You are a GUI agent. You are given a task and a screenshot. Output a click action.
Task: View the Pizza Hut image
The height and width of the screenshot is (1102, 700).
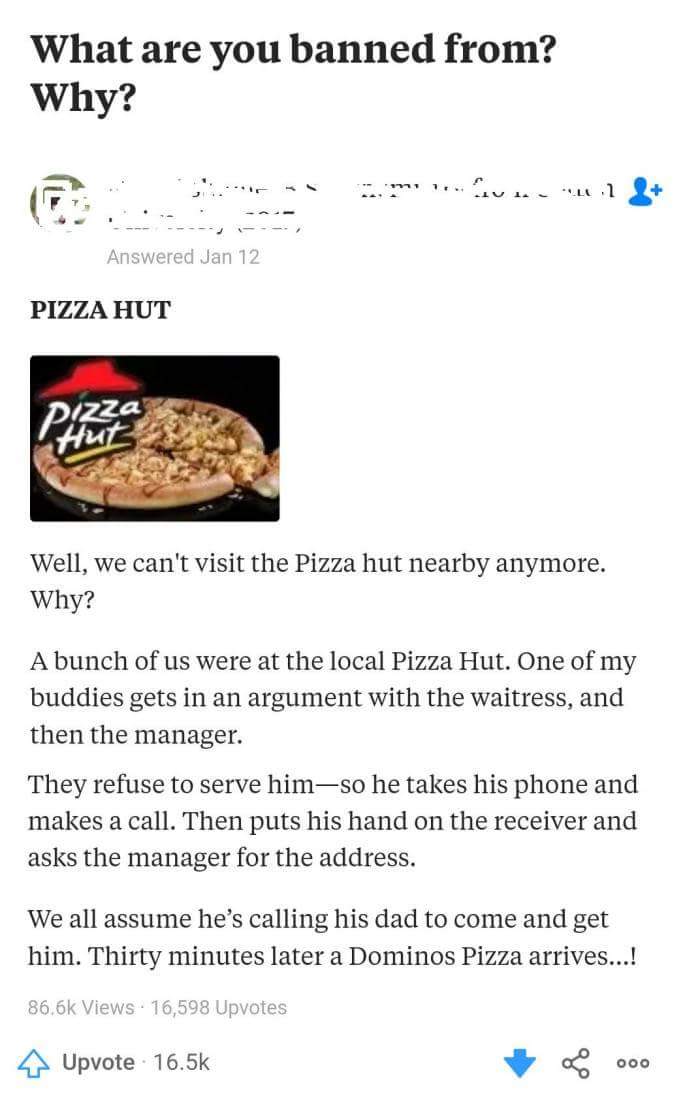pyautogui.click(x=155, y=438)
